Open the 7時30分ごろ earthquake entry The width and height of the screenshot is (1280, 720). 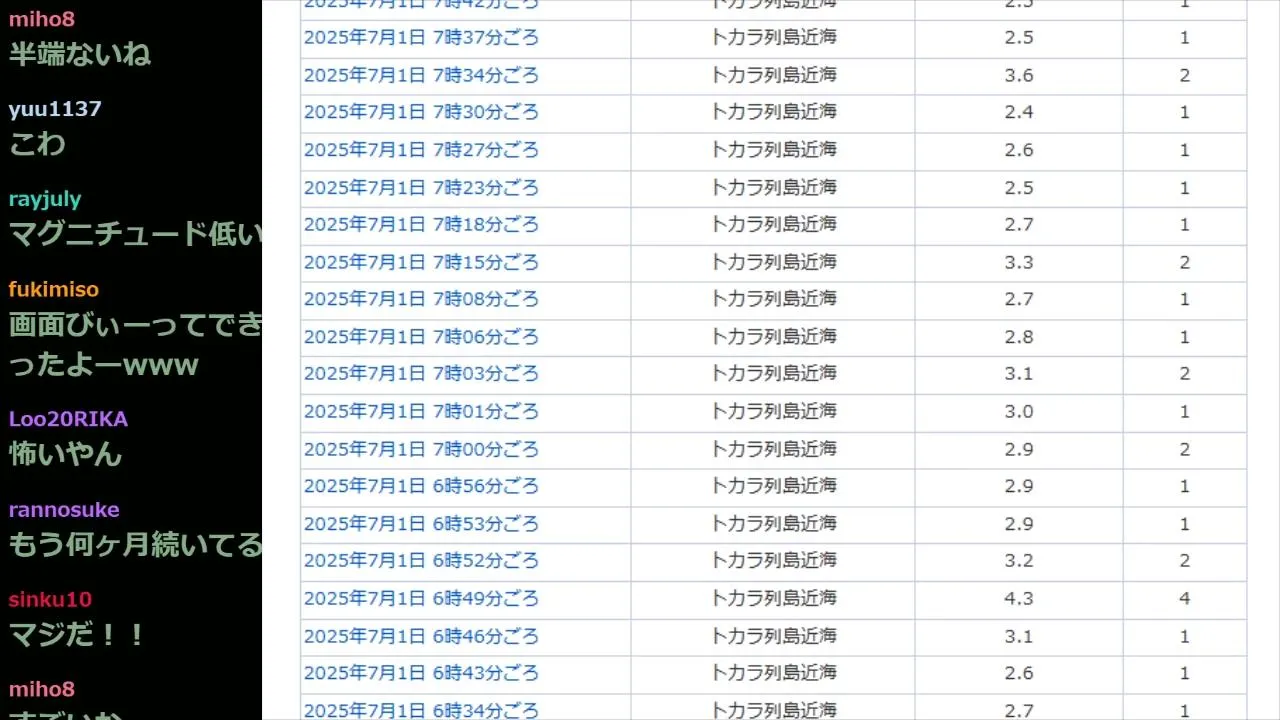click(421, 112)
